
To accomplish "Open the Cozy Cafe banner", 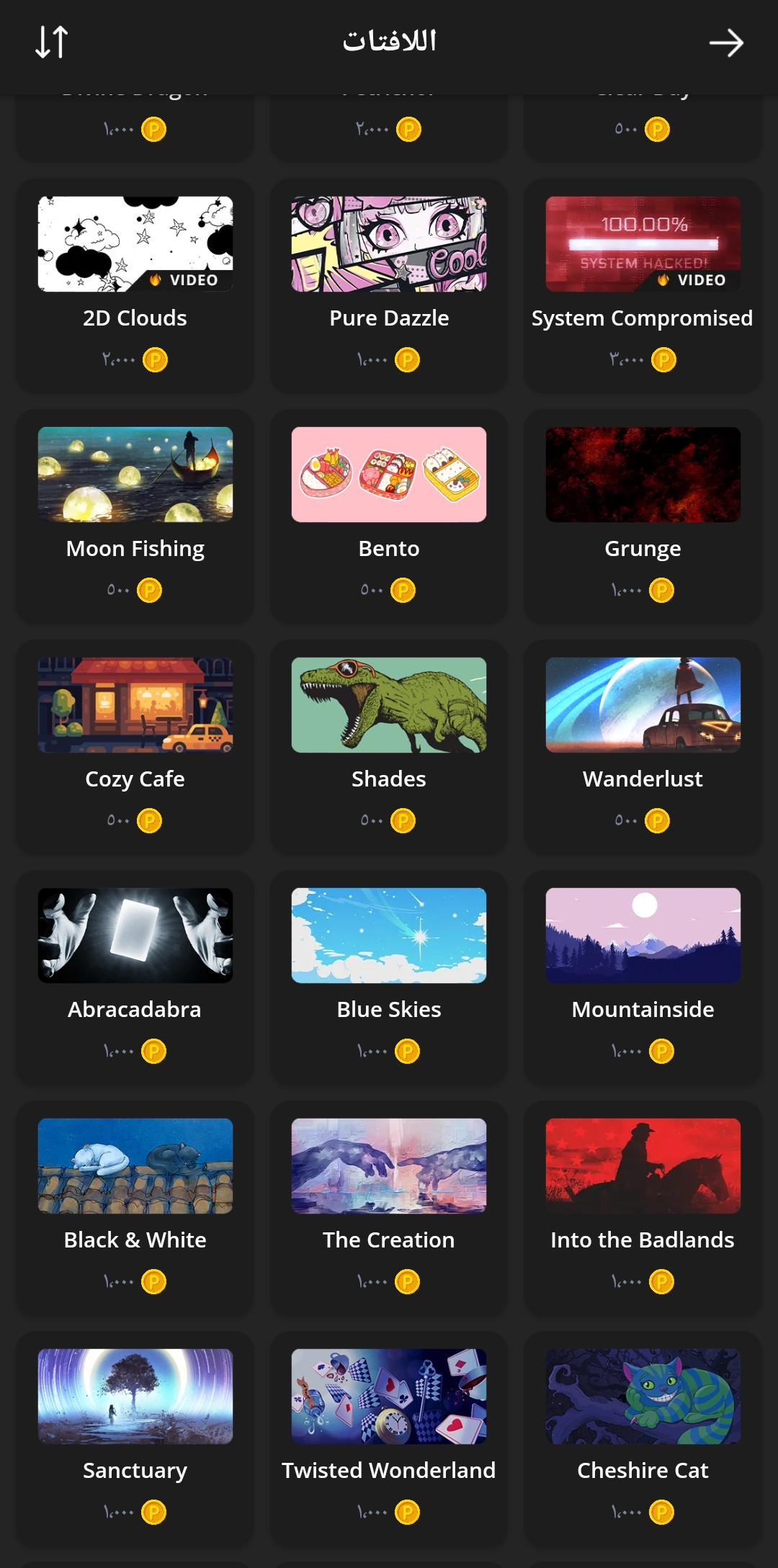I will coord(135,706).
